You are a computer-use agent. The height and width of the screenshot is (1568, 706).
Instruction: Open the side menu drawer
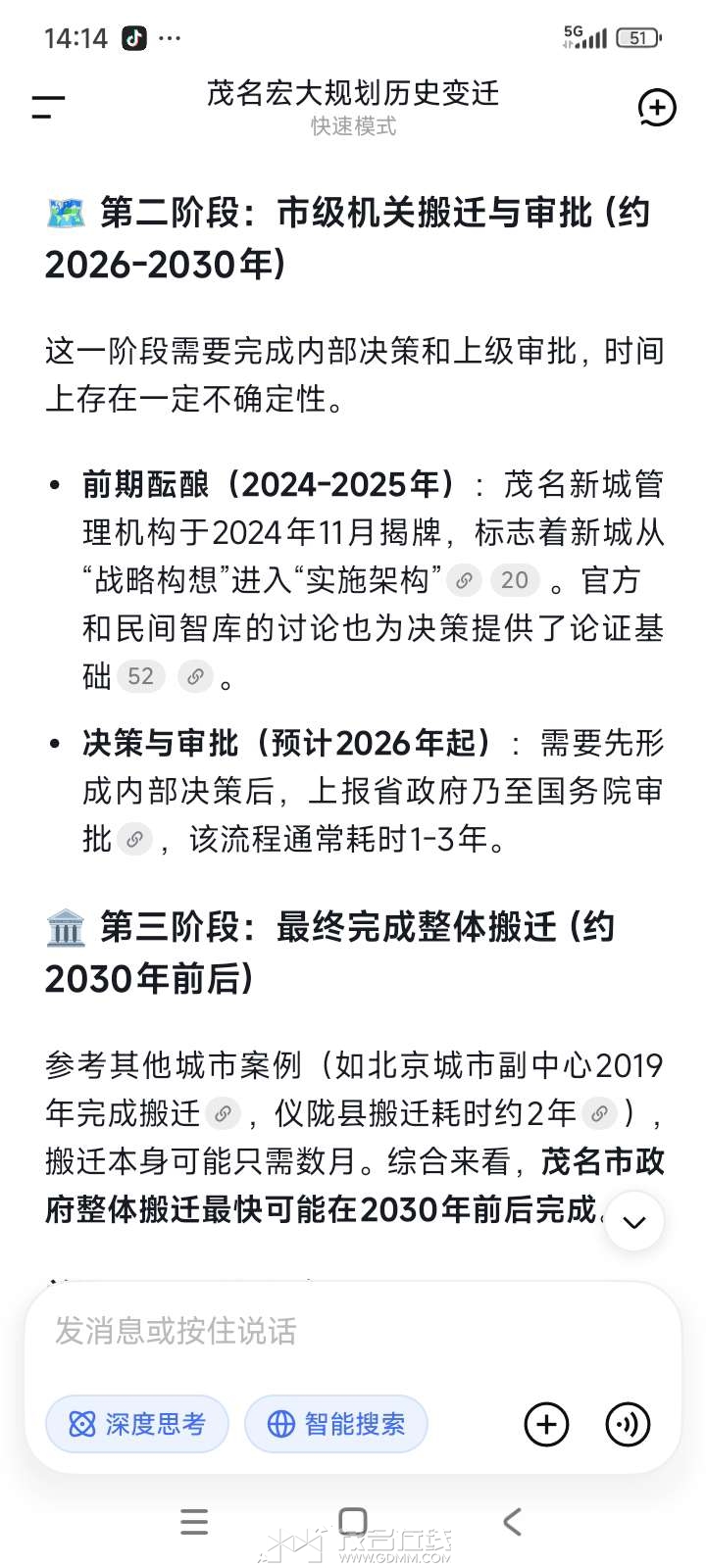point(48,107)
